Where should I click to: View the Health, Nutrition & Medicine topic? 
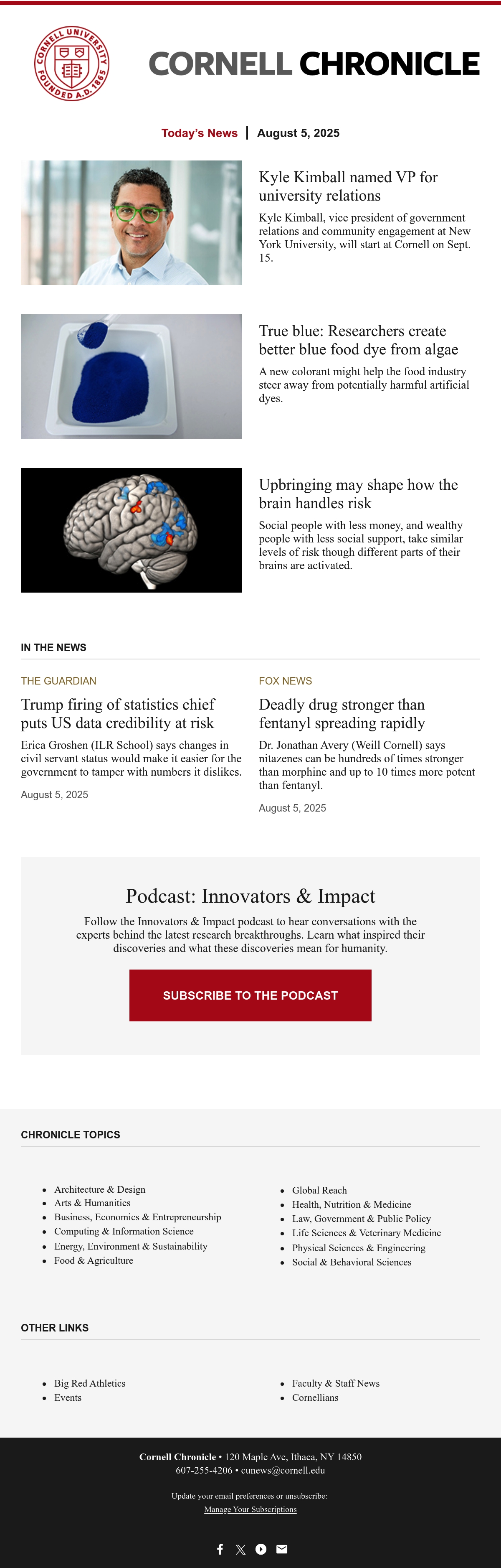click(352, 1204)
